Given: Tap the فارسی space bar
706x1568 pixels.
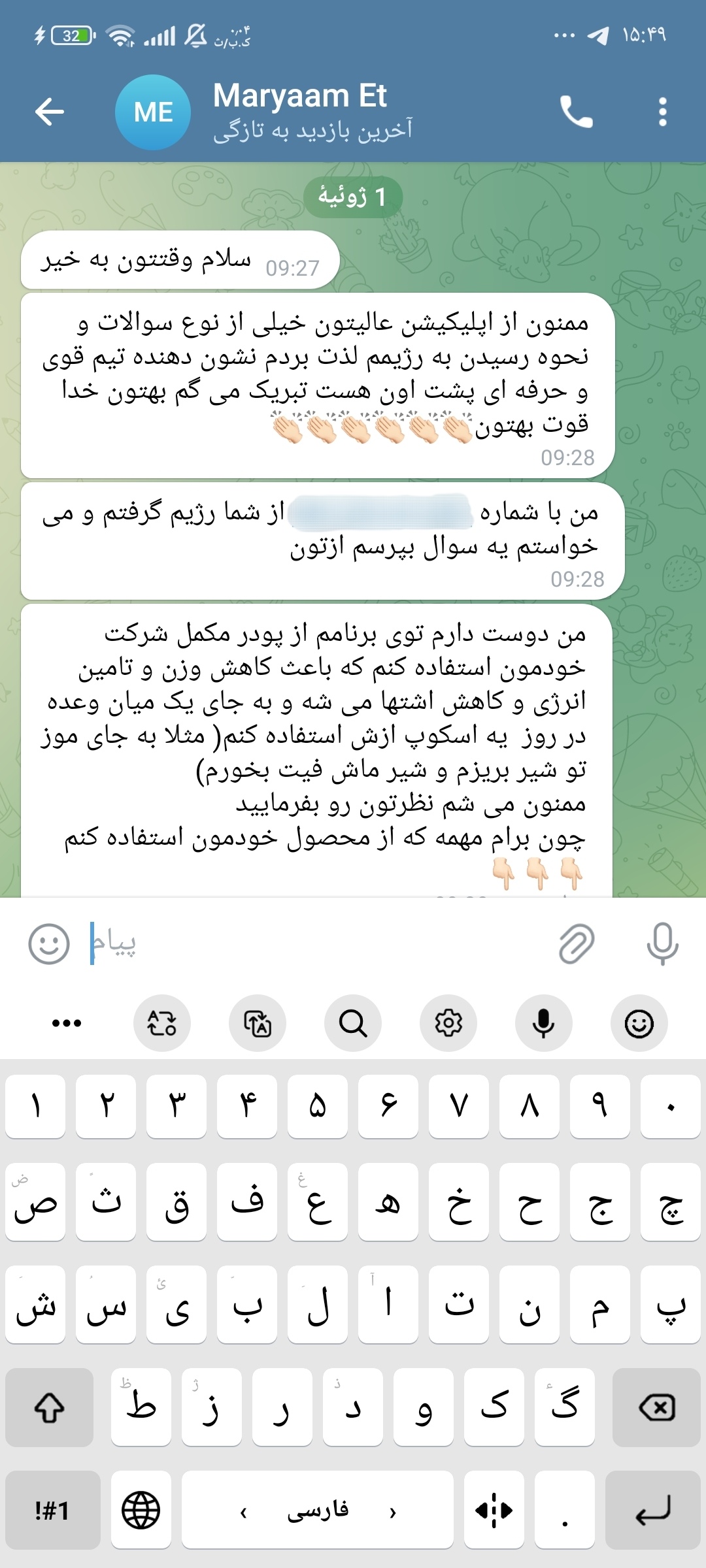Looking at the screenshot, I should 318,1510.
